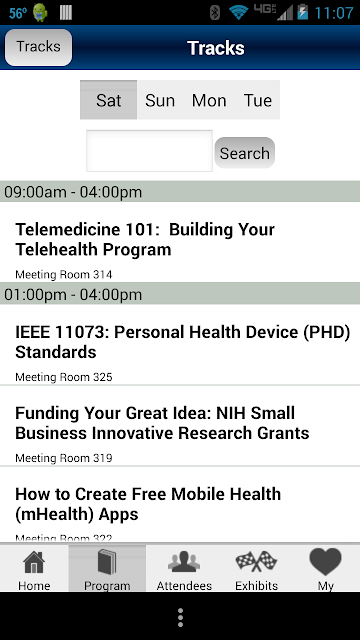This screenshot has width=360, height=640.
Task: Switch to the Sun day tab
Action: point(160,100)
